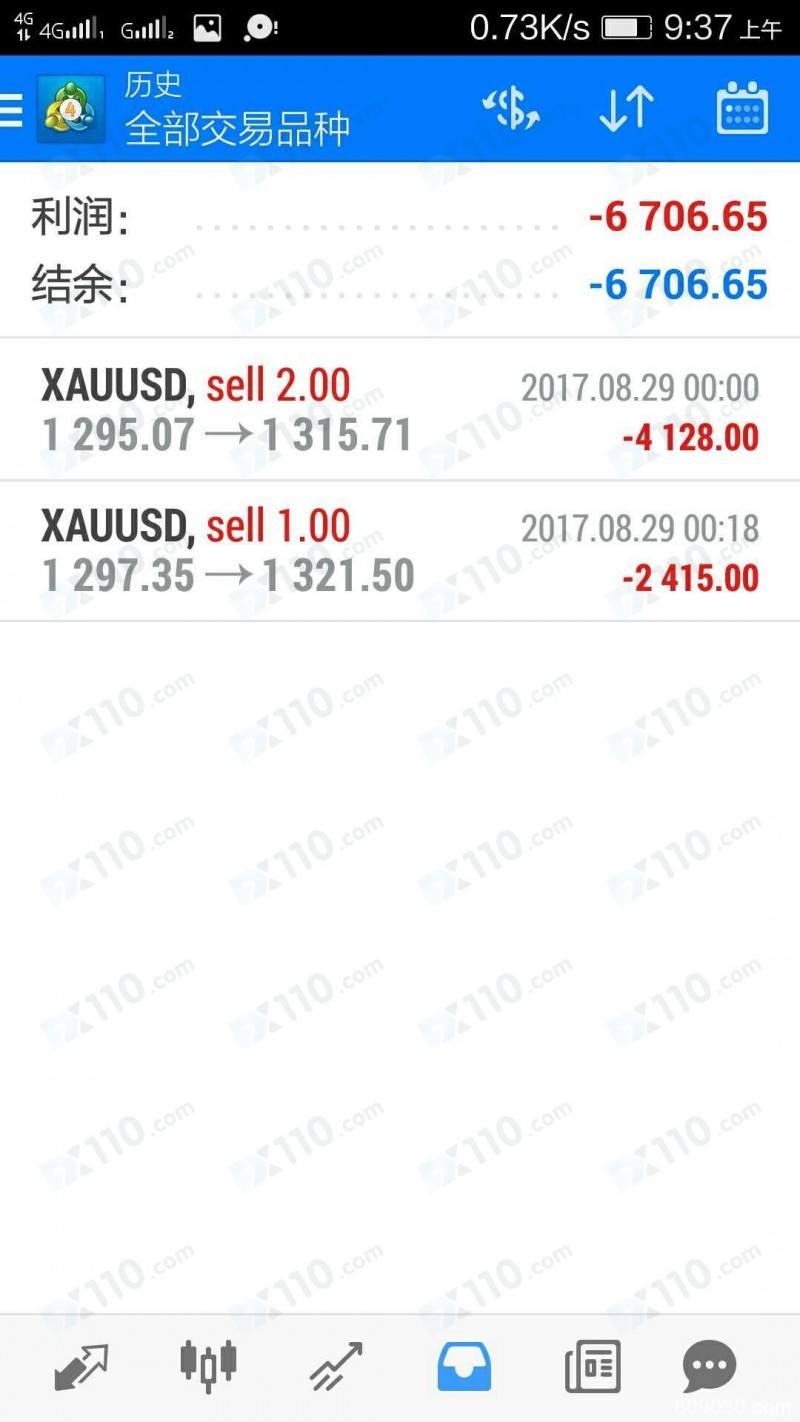Open the XAUUSD sell 1.00 trade

400,551
